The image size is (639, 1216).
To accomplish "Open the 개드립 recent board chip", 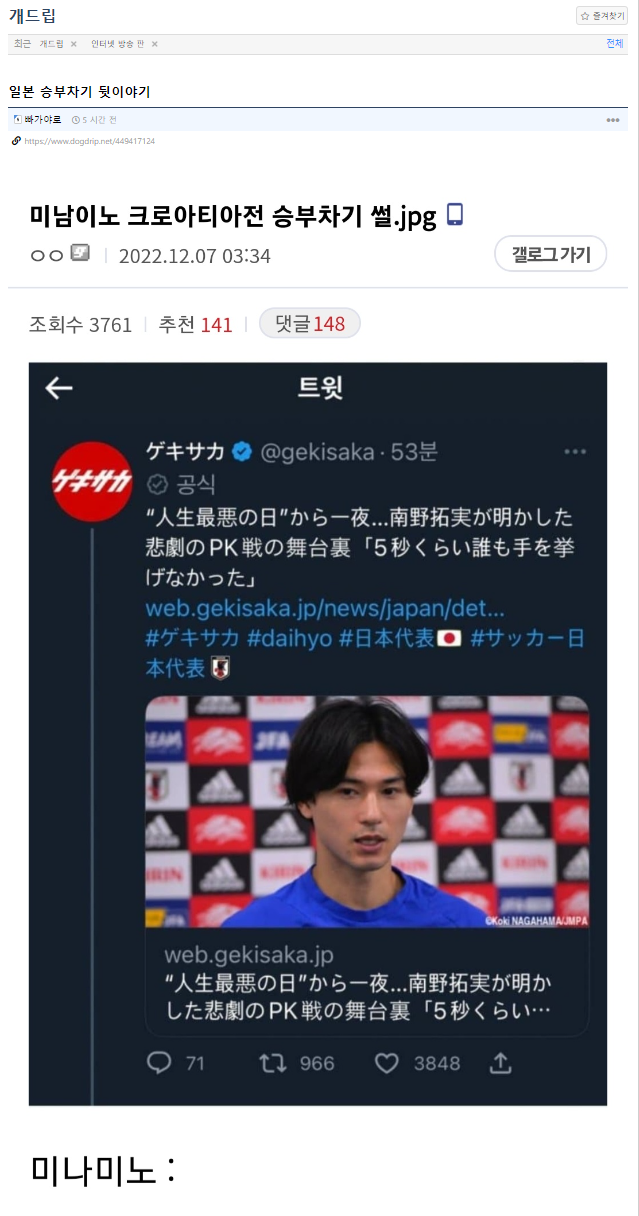I will tap(51, 44).
